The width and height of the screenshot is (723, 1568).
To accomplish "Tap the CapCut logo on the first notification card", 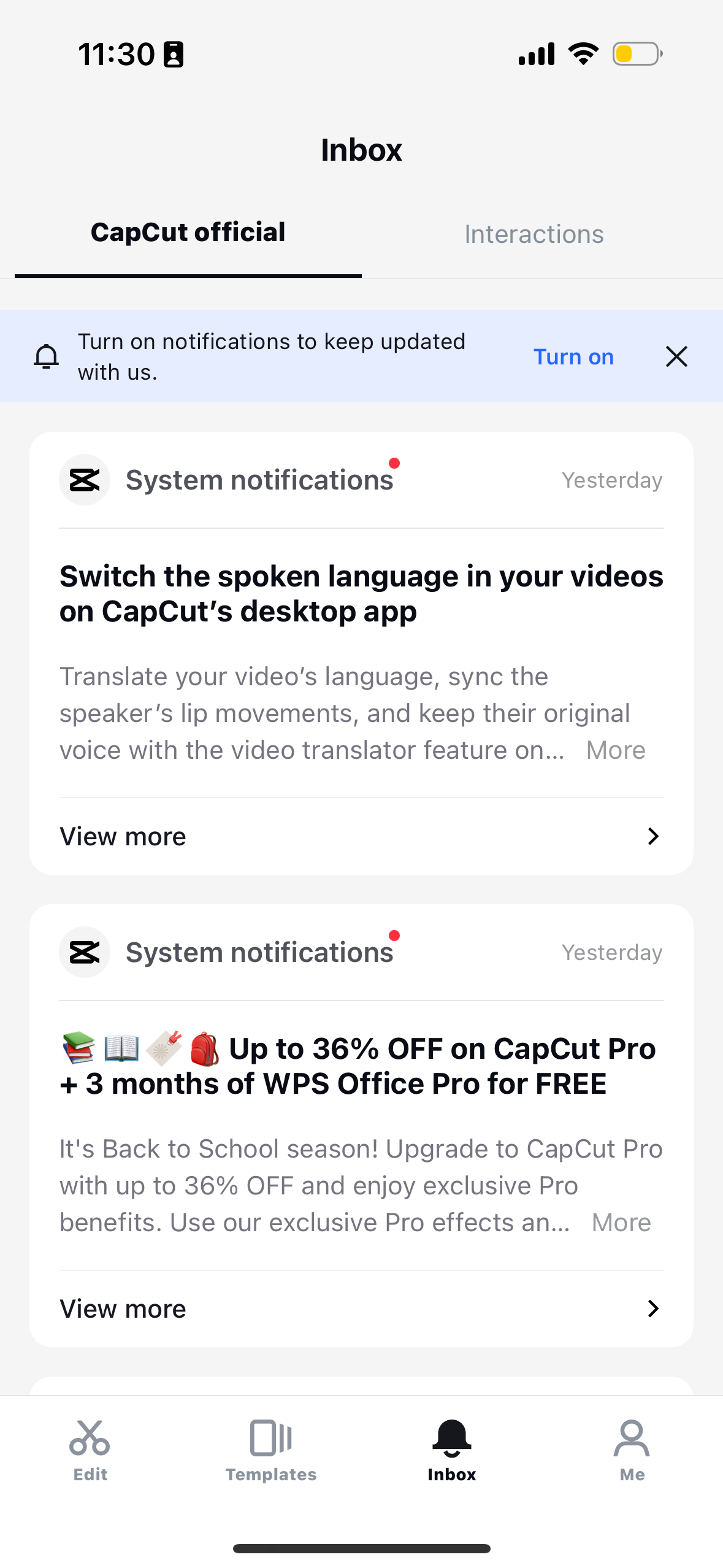I will point(84,480).
